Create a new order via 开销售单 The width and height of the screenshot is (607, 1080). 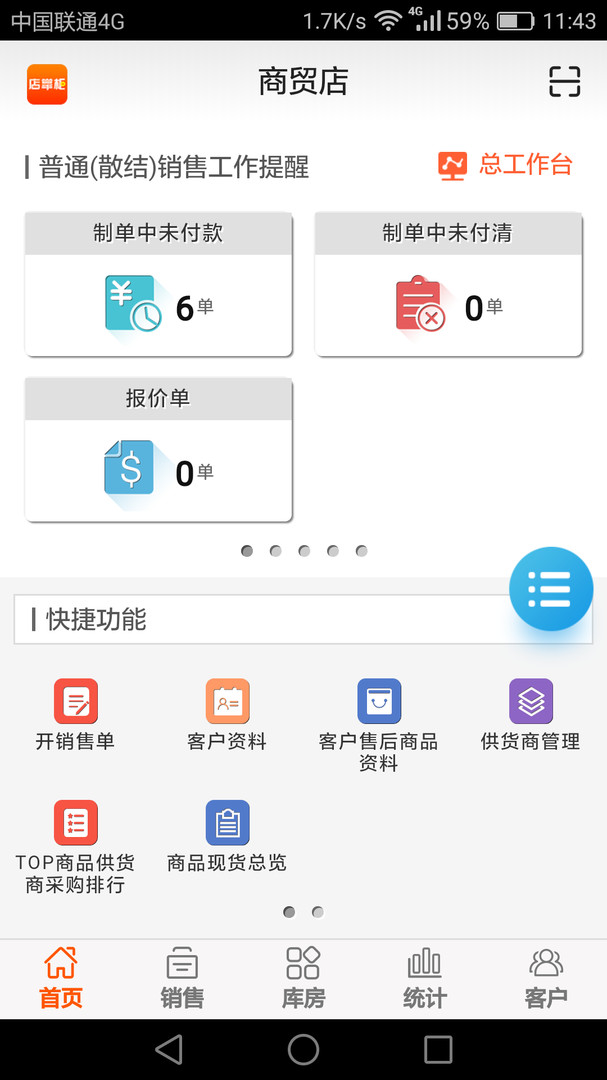coord(75,714)
